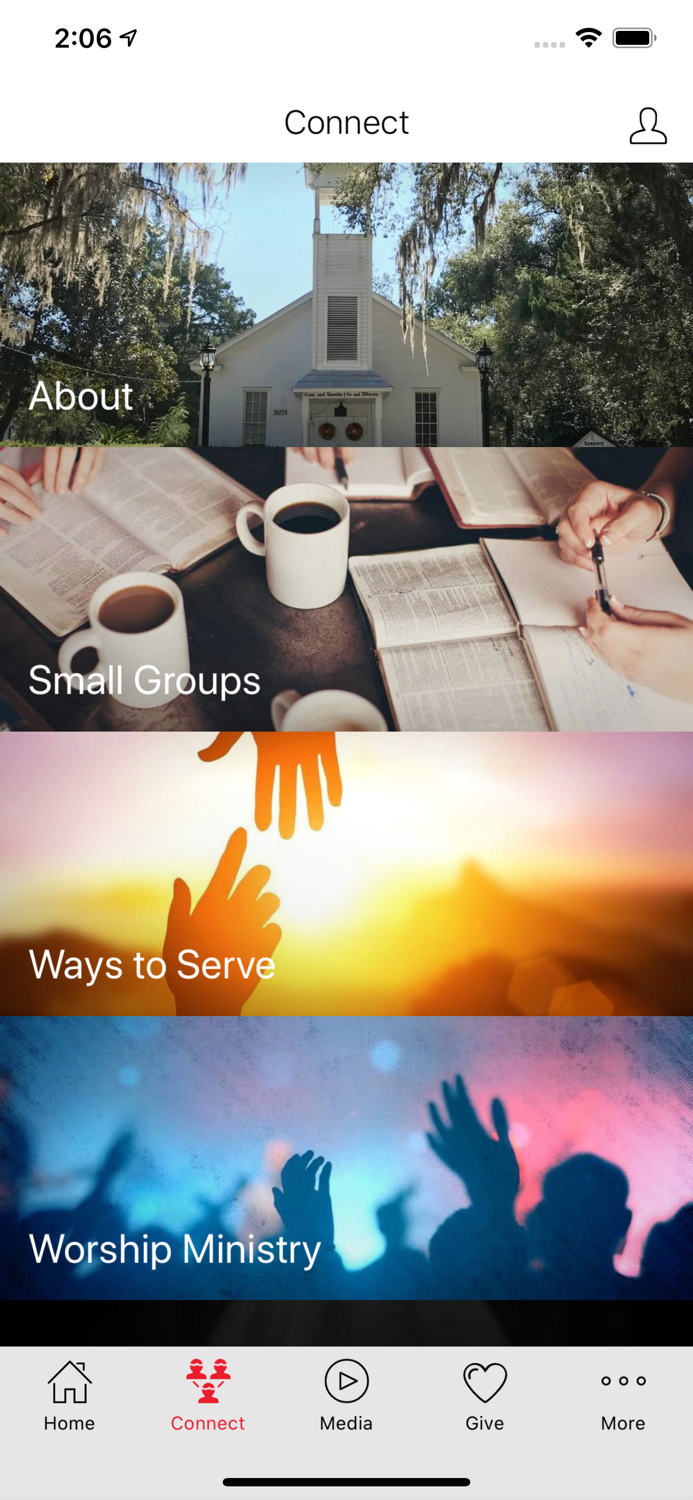Switch to the Home tab
The height and width of the screenshot is (1500, 693).
[69, 1396]
